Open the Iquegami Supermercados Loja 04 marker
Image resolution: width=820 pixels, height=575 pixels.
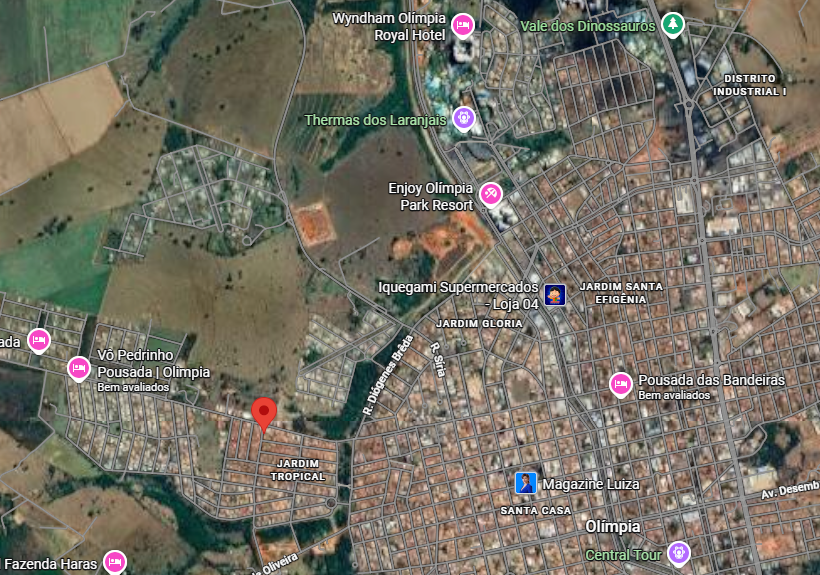point(556,294)
